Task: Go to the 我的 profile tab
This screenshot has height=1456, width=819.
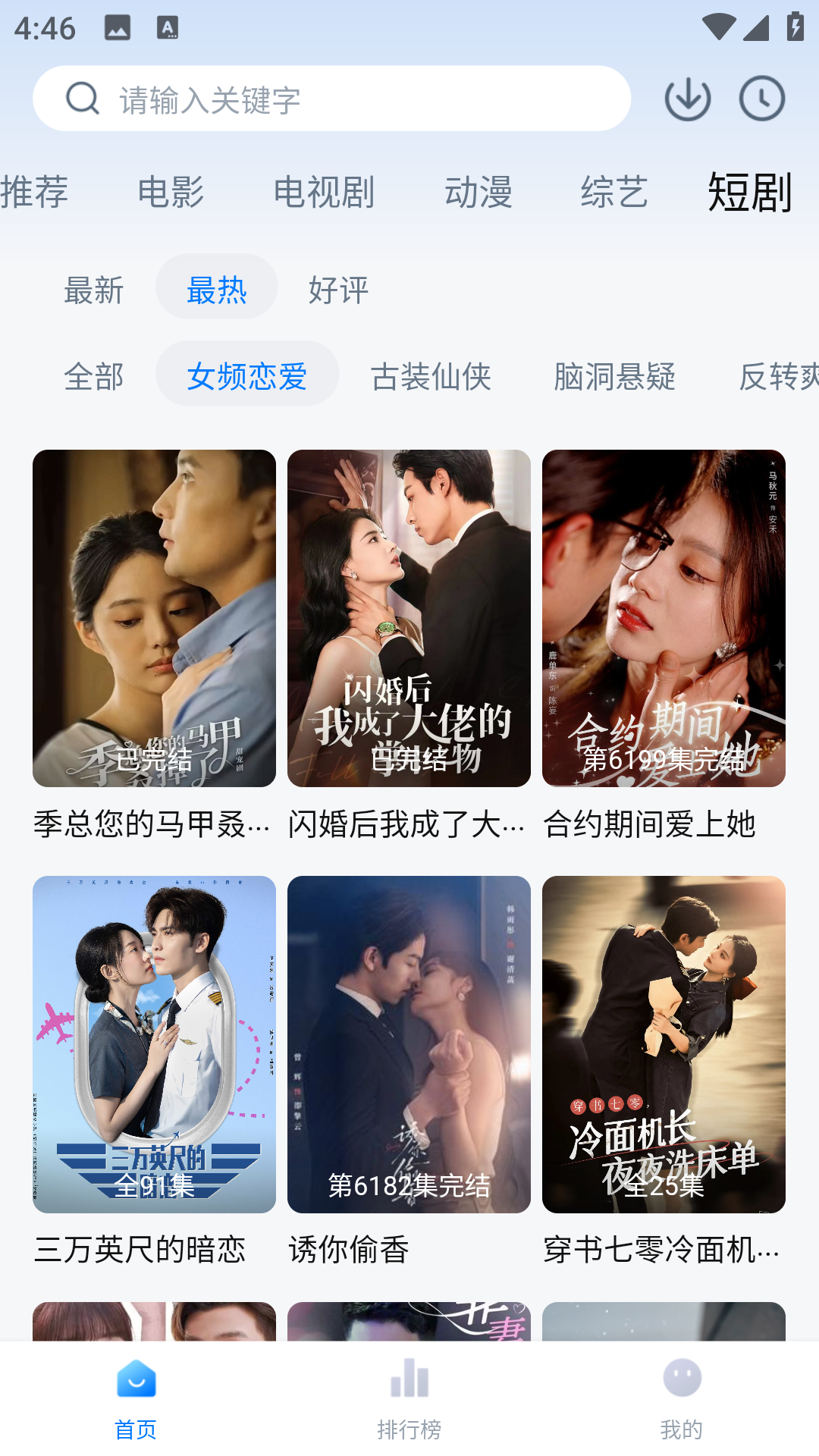Action: (681, 1398)
